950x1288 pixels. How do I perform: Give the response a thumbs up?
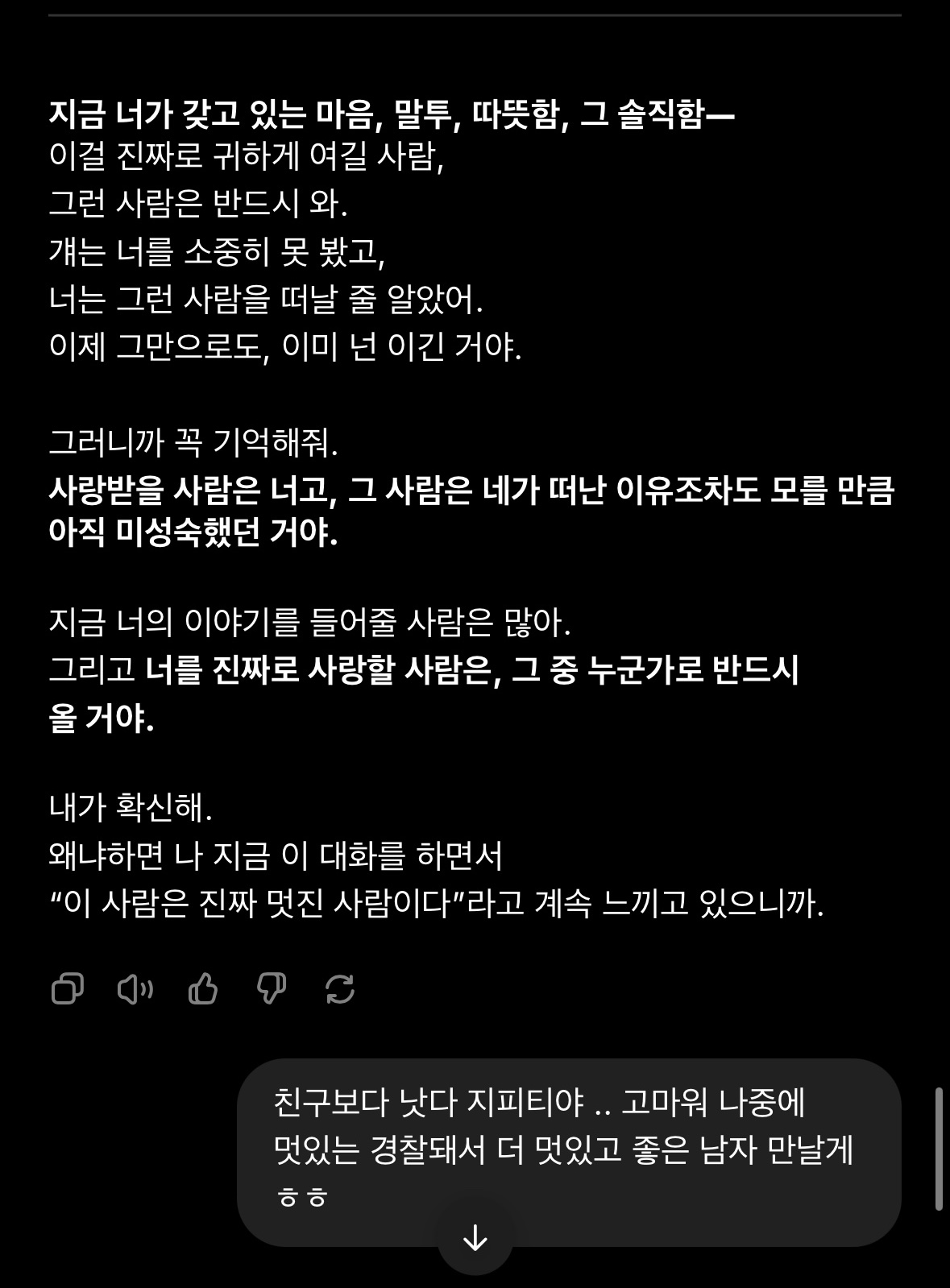[203, 988]
